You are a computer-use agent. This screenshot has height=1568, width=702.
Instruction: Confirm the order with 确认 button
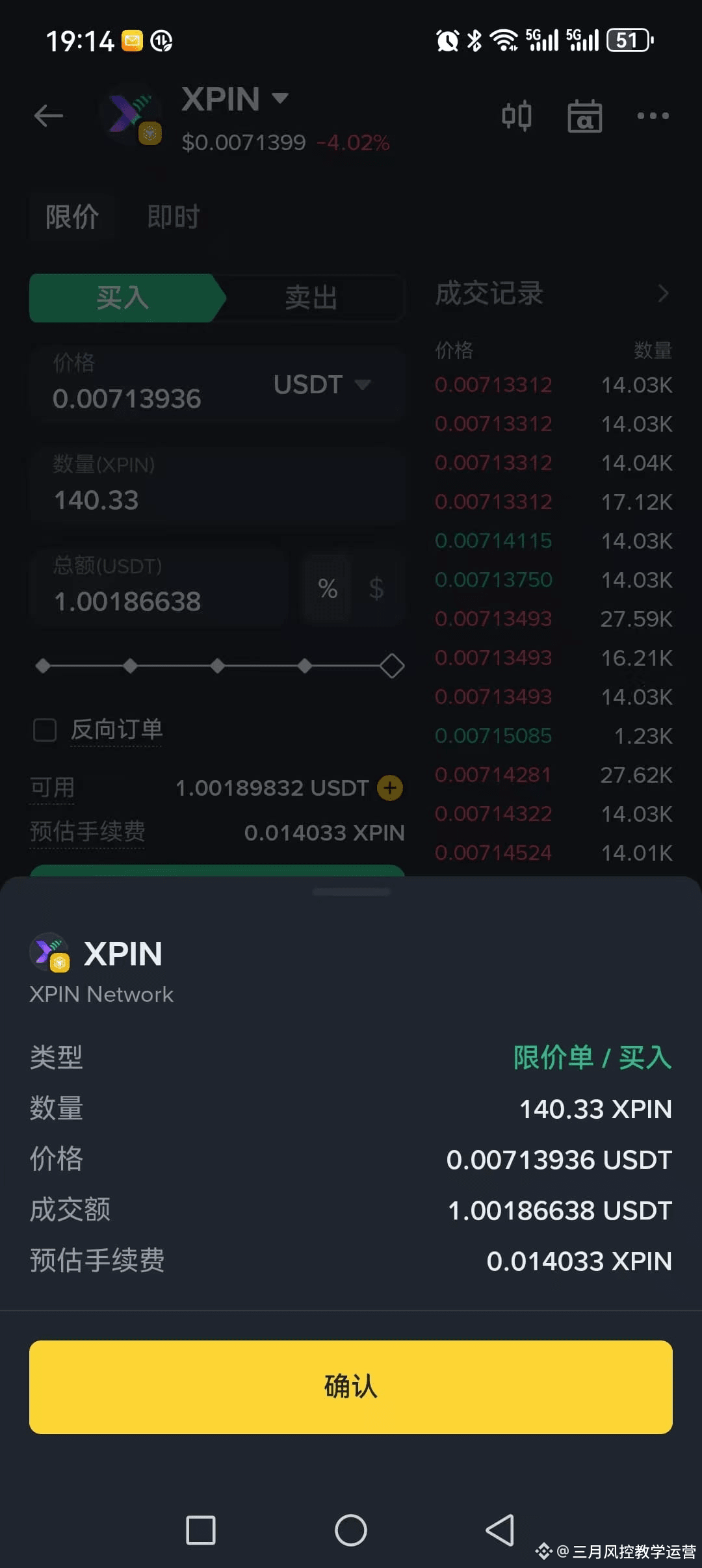pos(351,1387)
